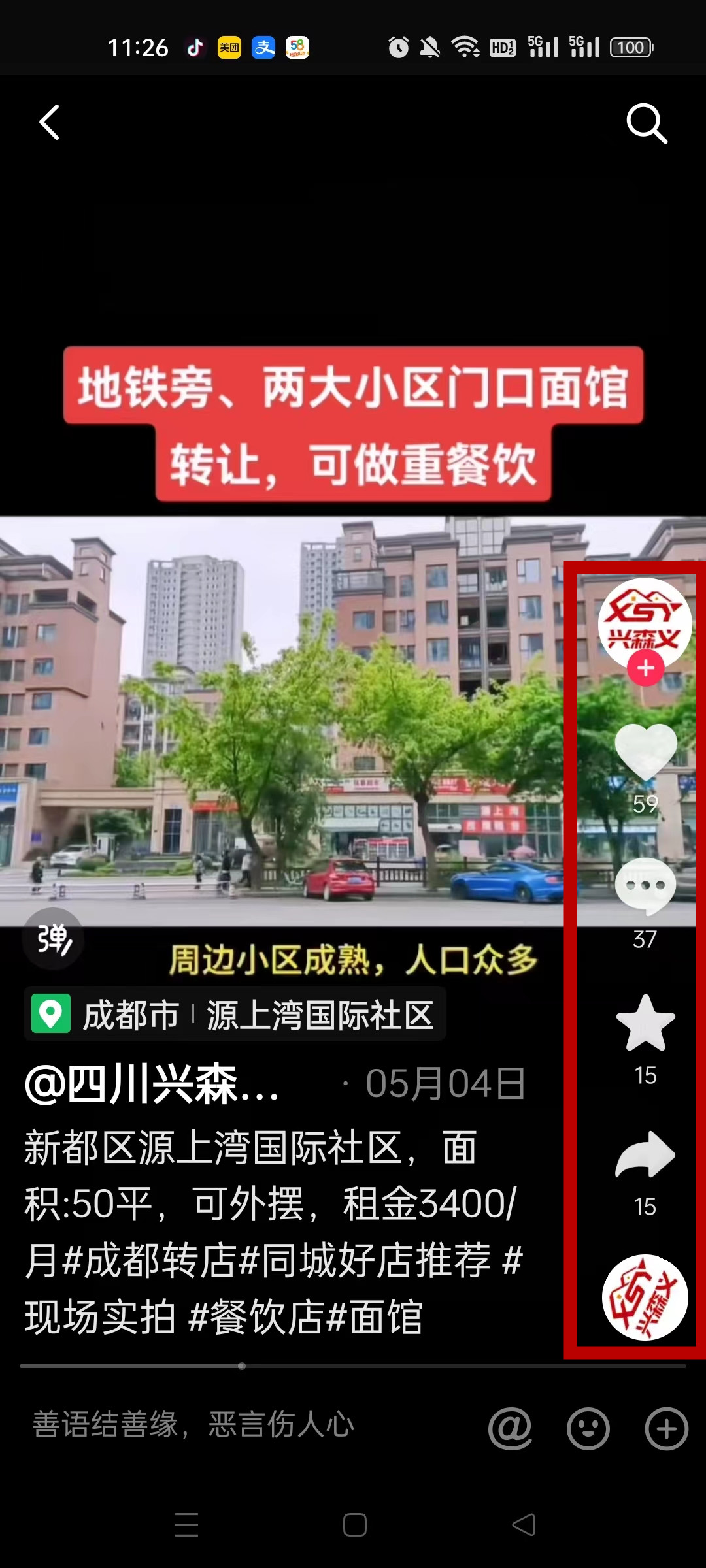The image size is (706, 1568).
Task: Like this video with the heart icon
Action: pos(646,751)
